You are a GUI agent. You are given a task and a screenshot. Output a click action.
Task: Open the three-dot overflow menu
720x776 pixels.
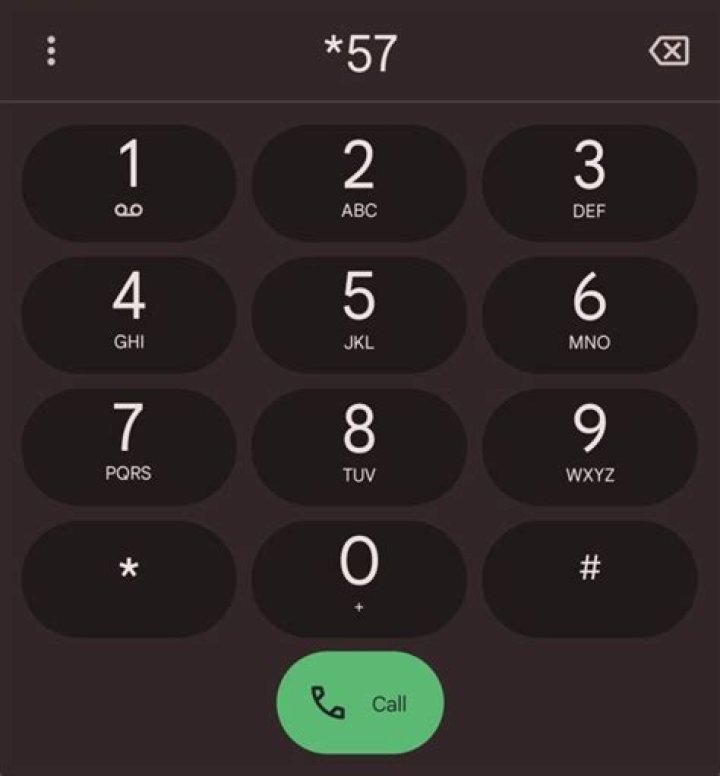(x=52, y=51)
